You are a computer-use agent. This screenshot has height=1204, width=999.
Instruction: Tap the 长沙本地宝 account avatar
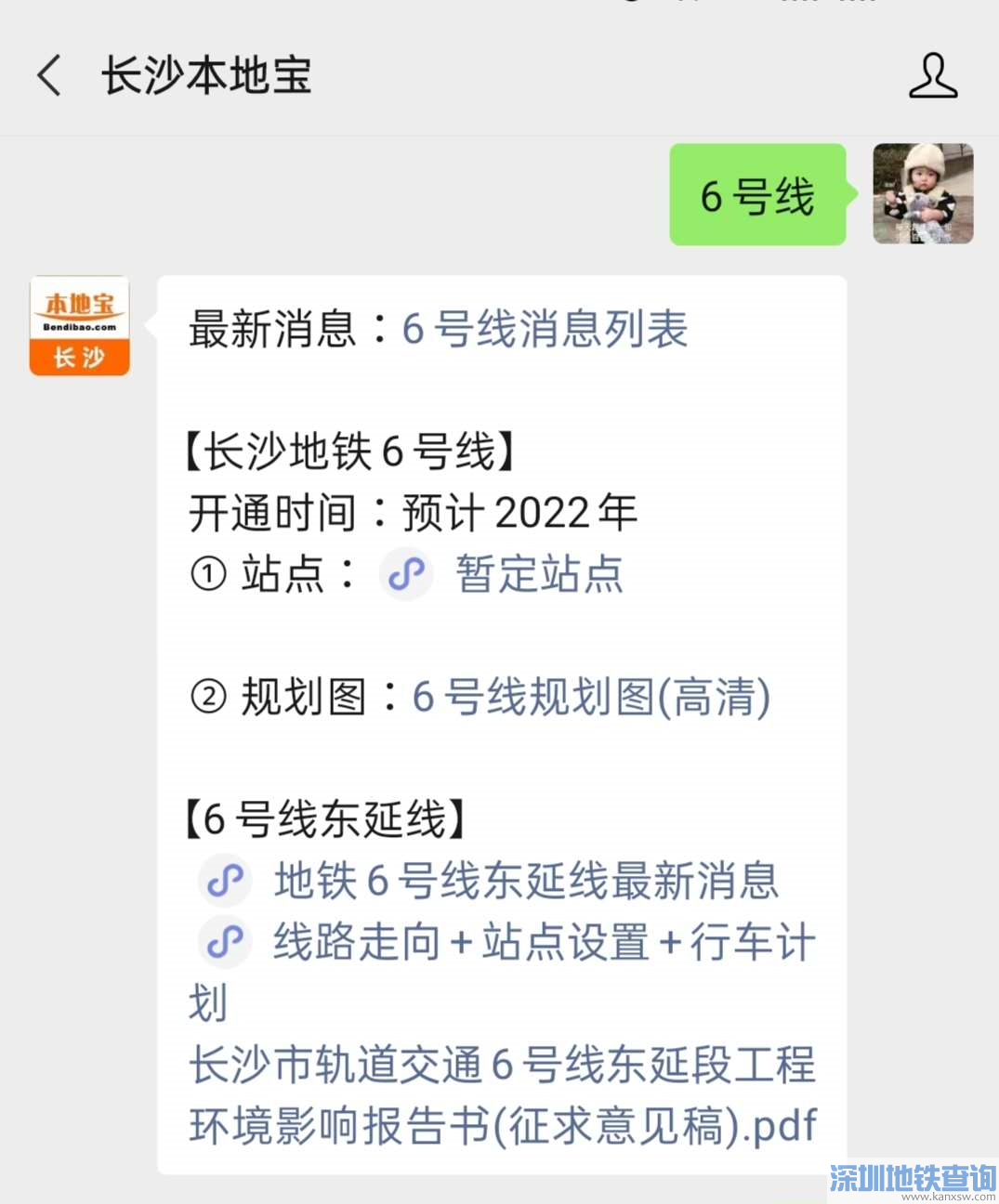(80, 326)
